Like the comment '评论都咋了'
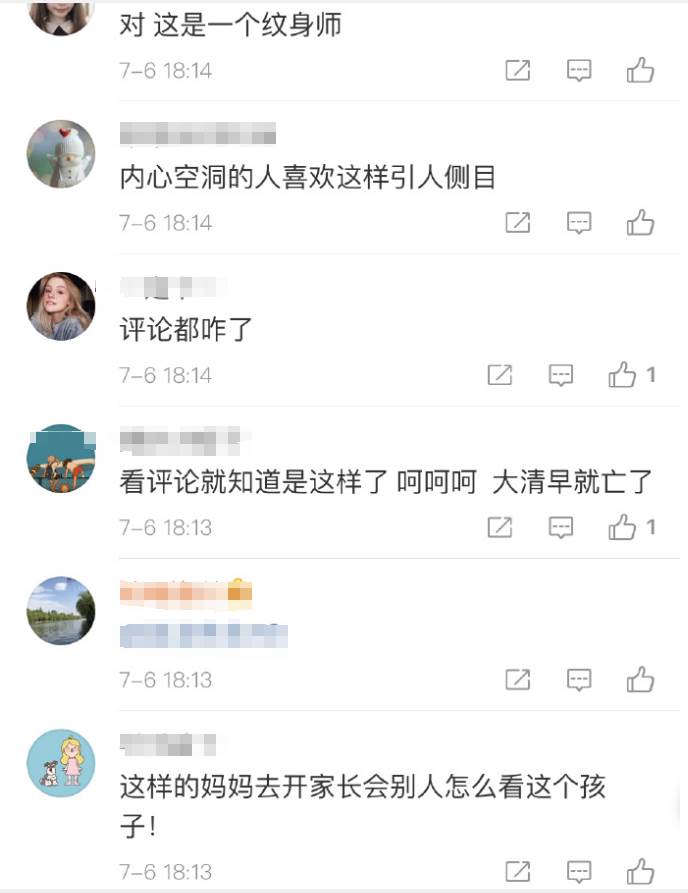The image size is (688, 893). pyautogui.click(x=623, y=375)
